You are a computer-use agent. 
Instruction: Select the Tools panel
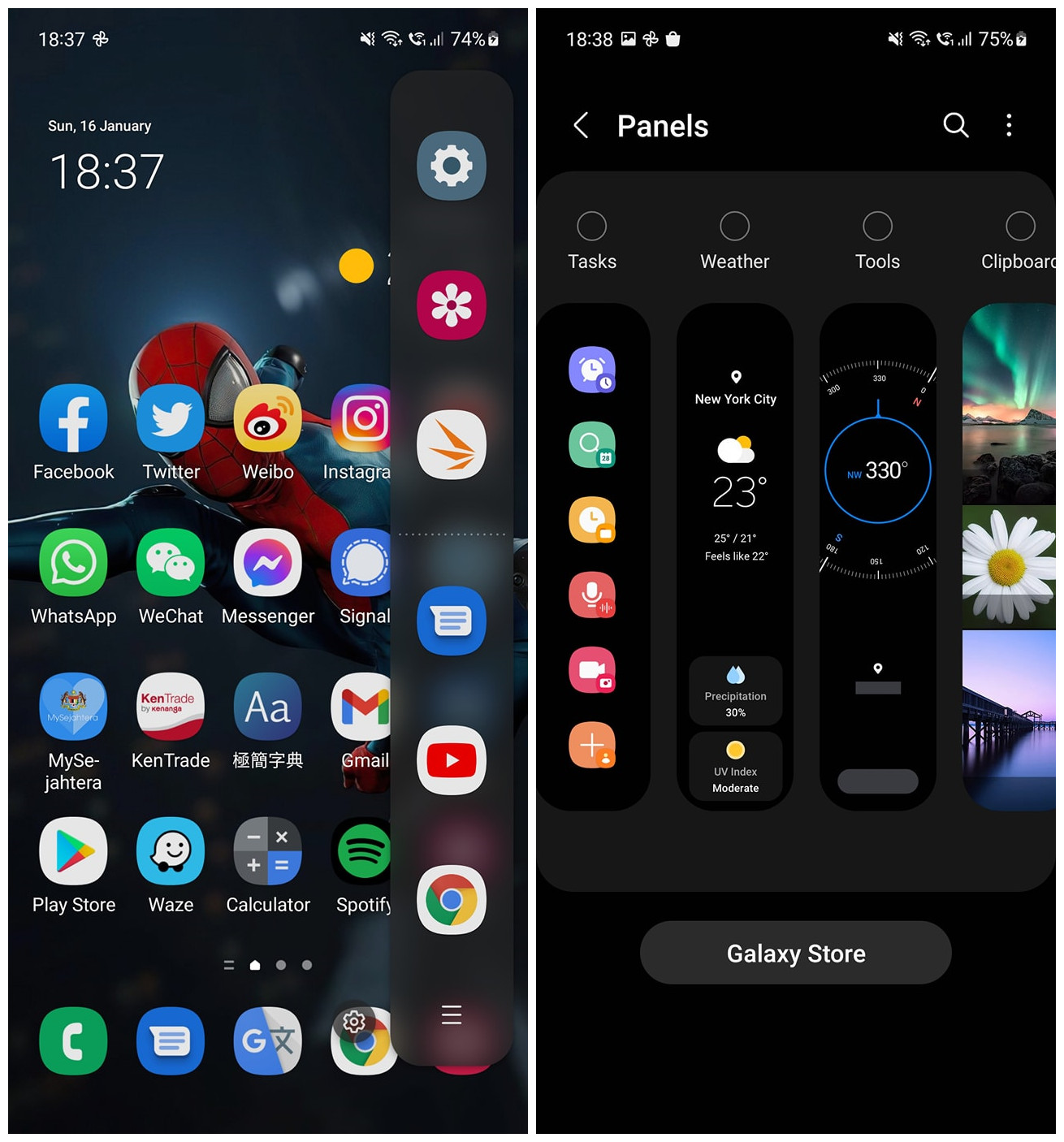click(877, 227)
